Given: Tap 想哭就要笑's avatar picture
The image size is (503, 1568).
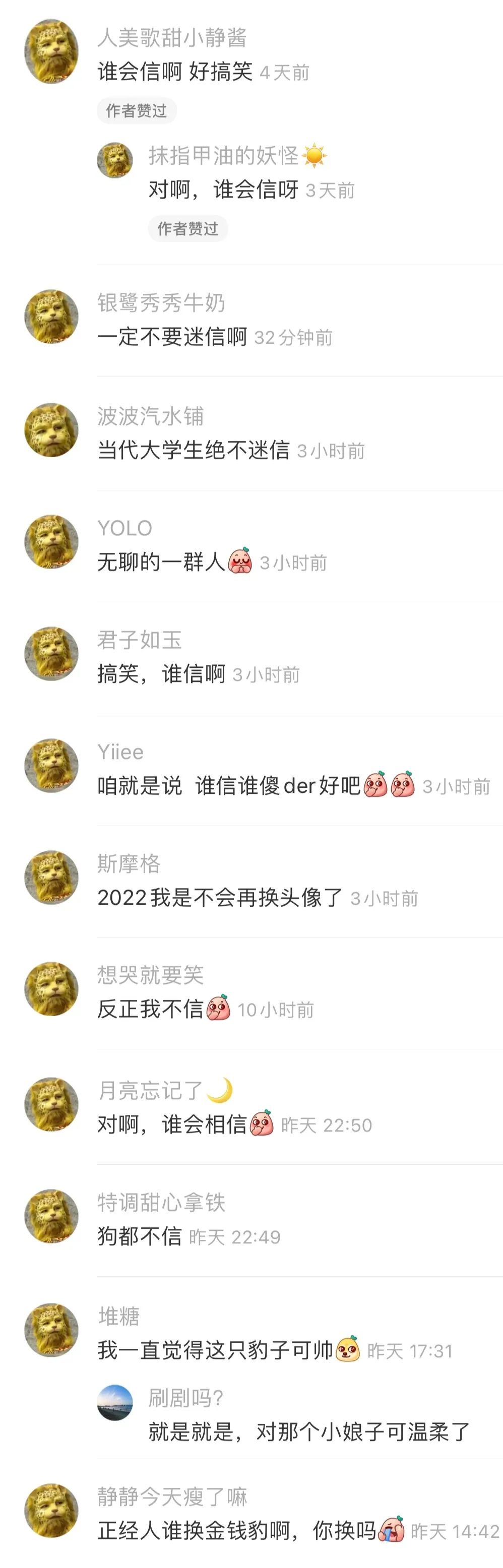Looking at the screenshot, I should tap(51, 988).
